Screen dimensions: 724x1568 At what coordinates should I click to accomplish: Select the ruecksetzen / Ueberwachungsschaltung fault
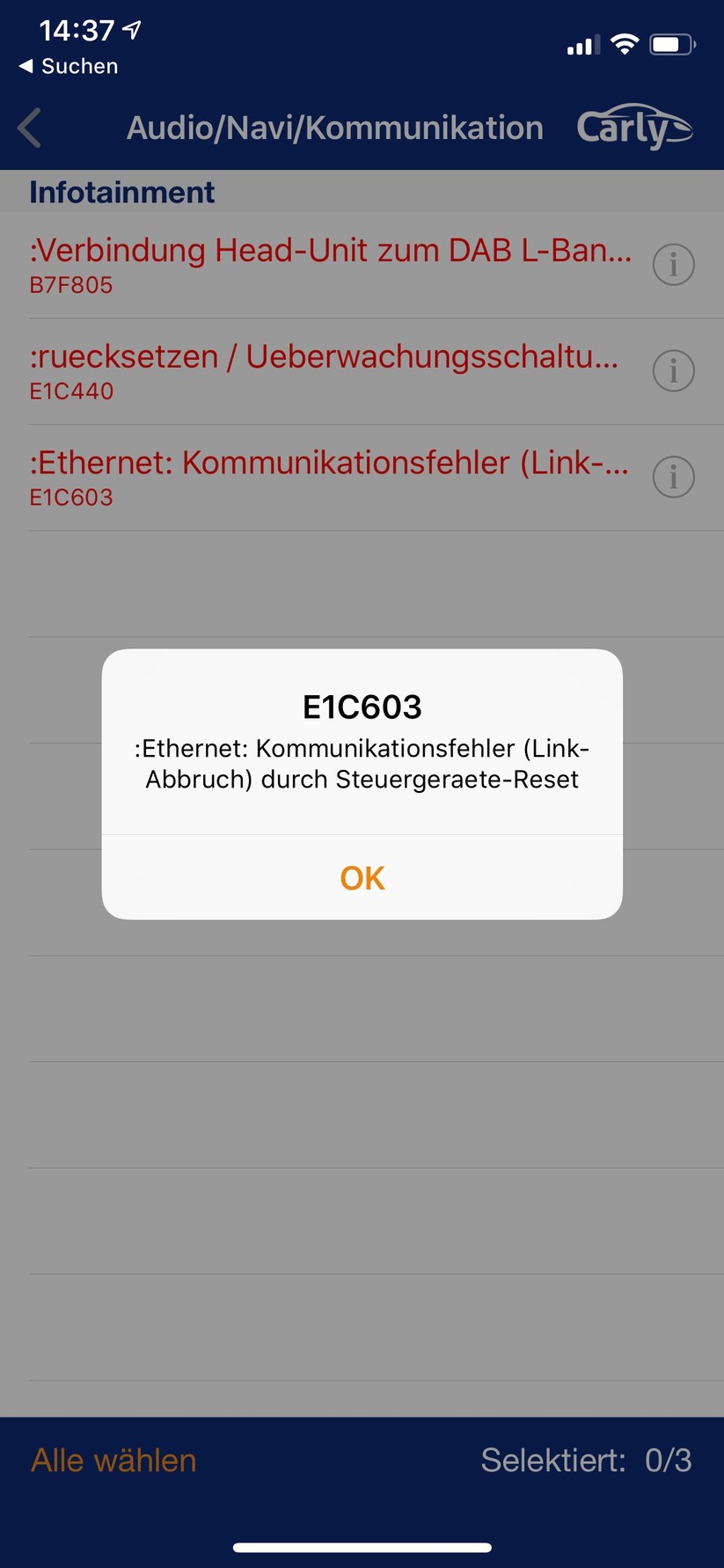point(324,370)
